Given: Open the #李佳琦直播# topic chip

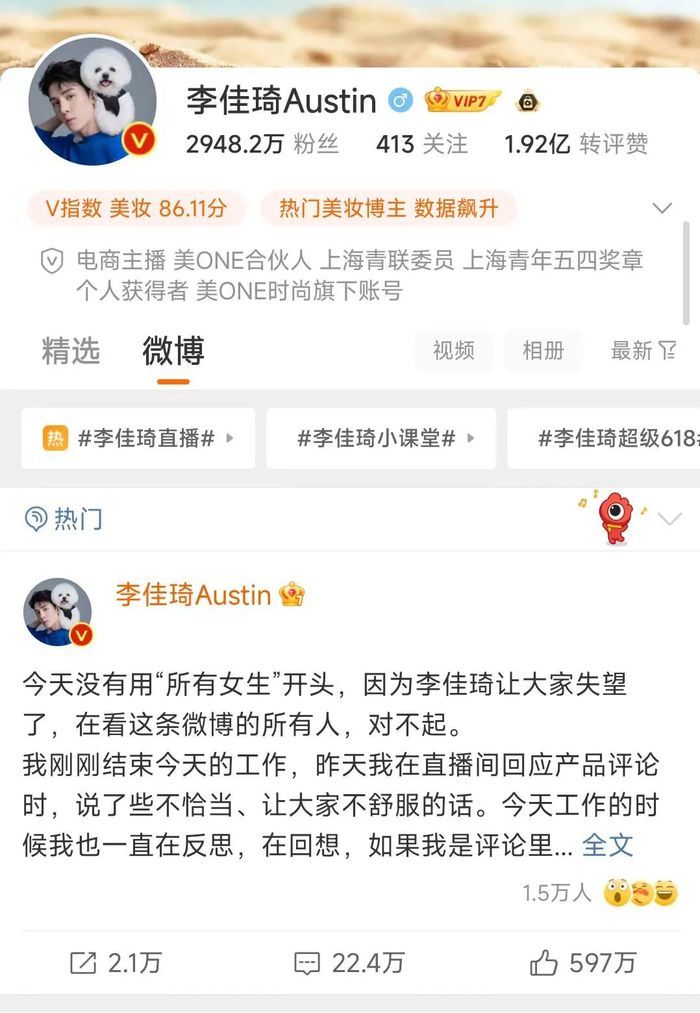Looking at the screenshot, I should (x=138, y=438).
